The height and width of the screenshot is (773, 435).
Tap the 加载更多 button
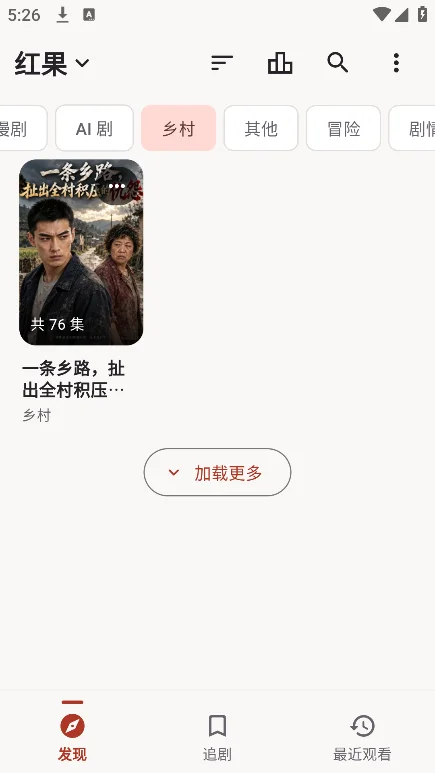click(218, 472)
